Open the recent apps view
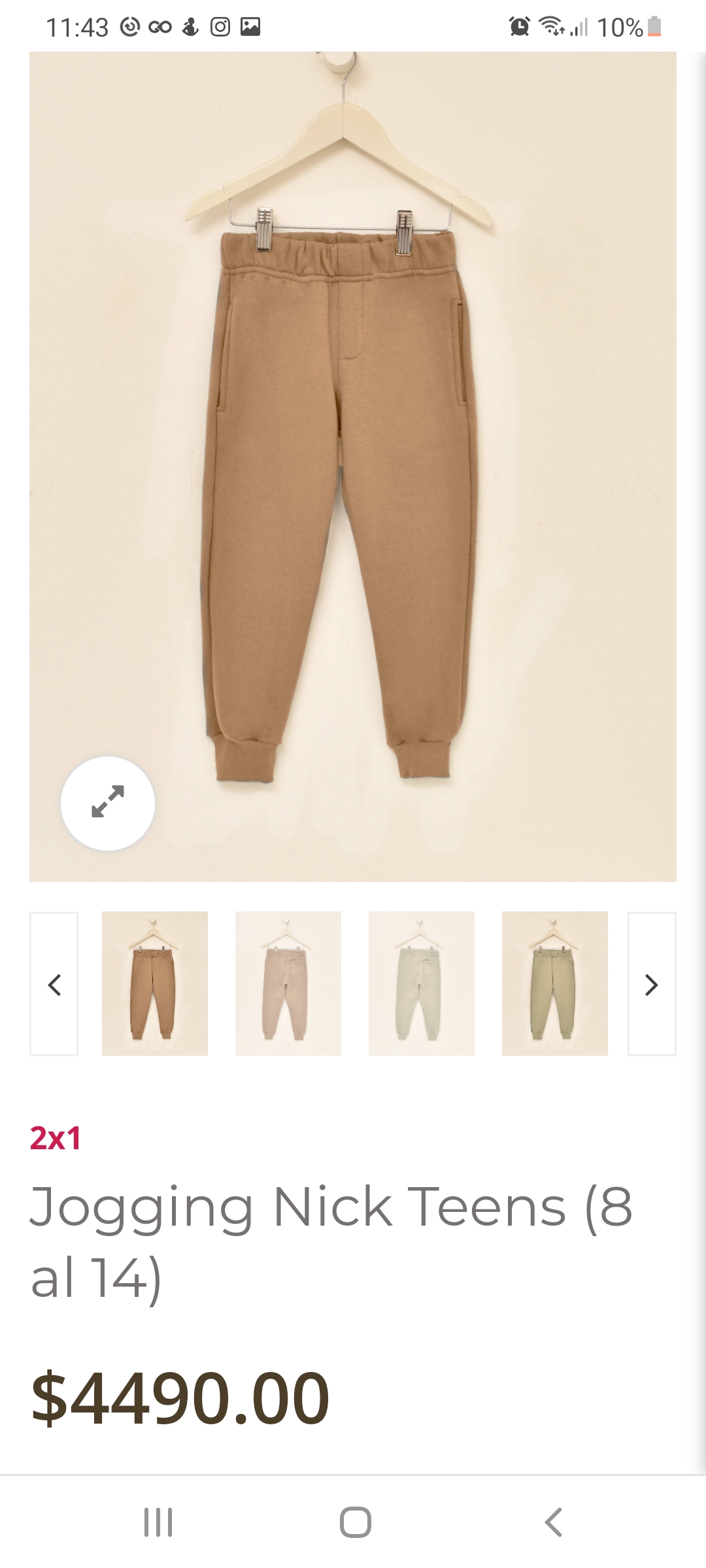Screen dimensions: 706x1568 point(158,1522)
